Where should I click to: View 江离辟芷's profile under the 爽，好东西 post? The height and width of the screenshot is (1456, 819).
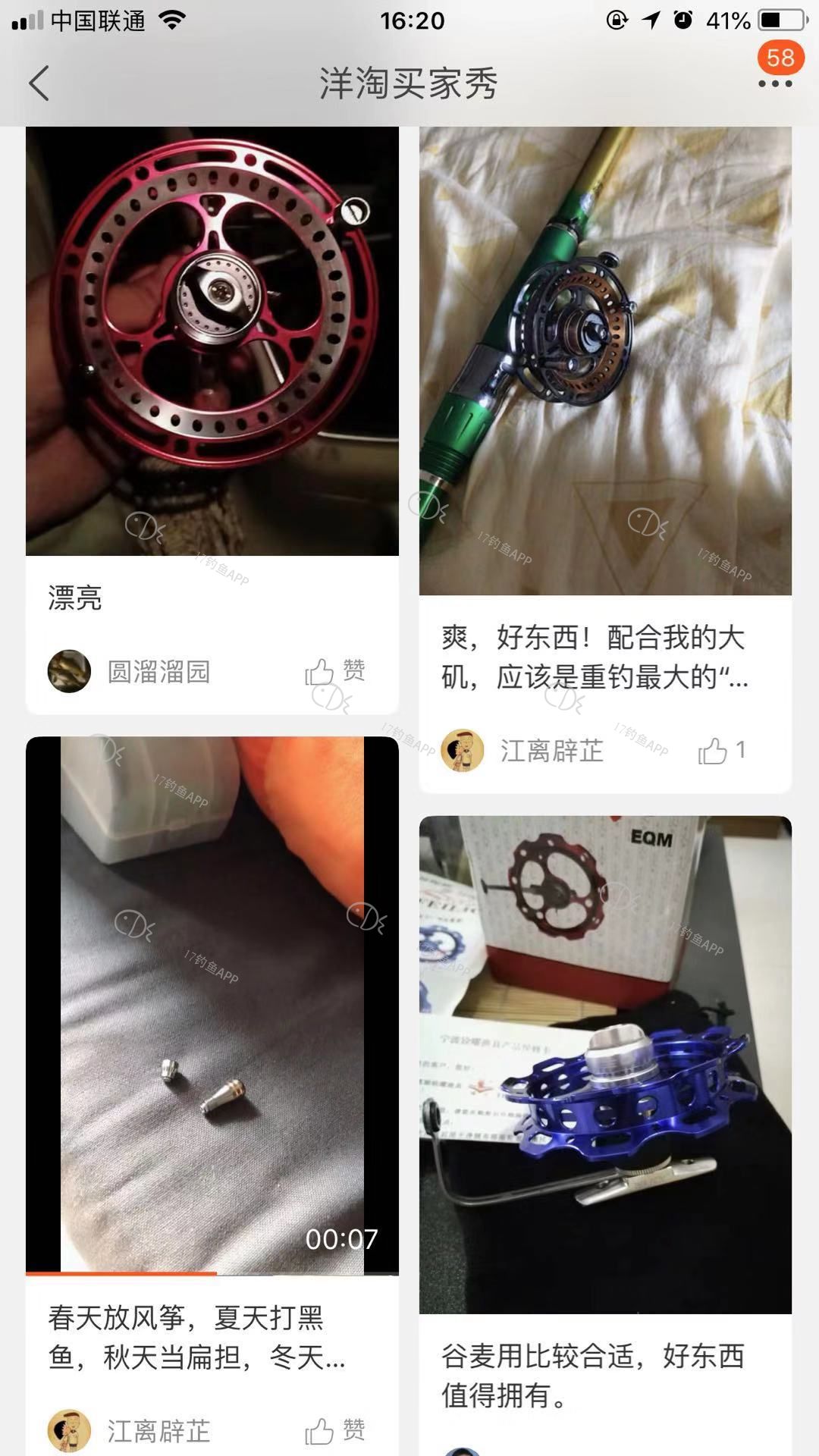(x=463, y=751)
